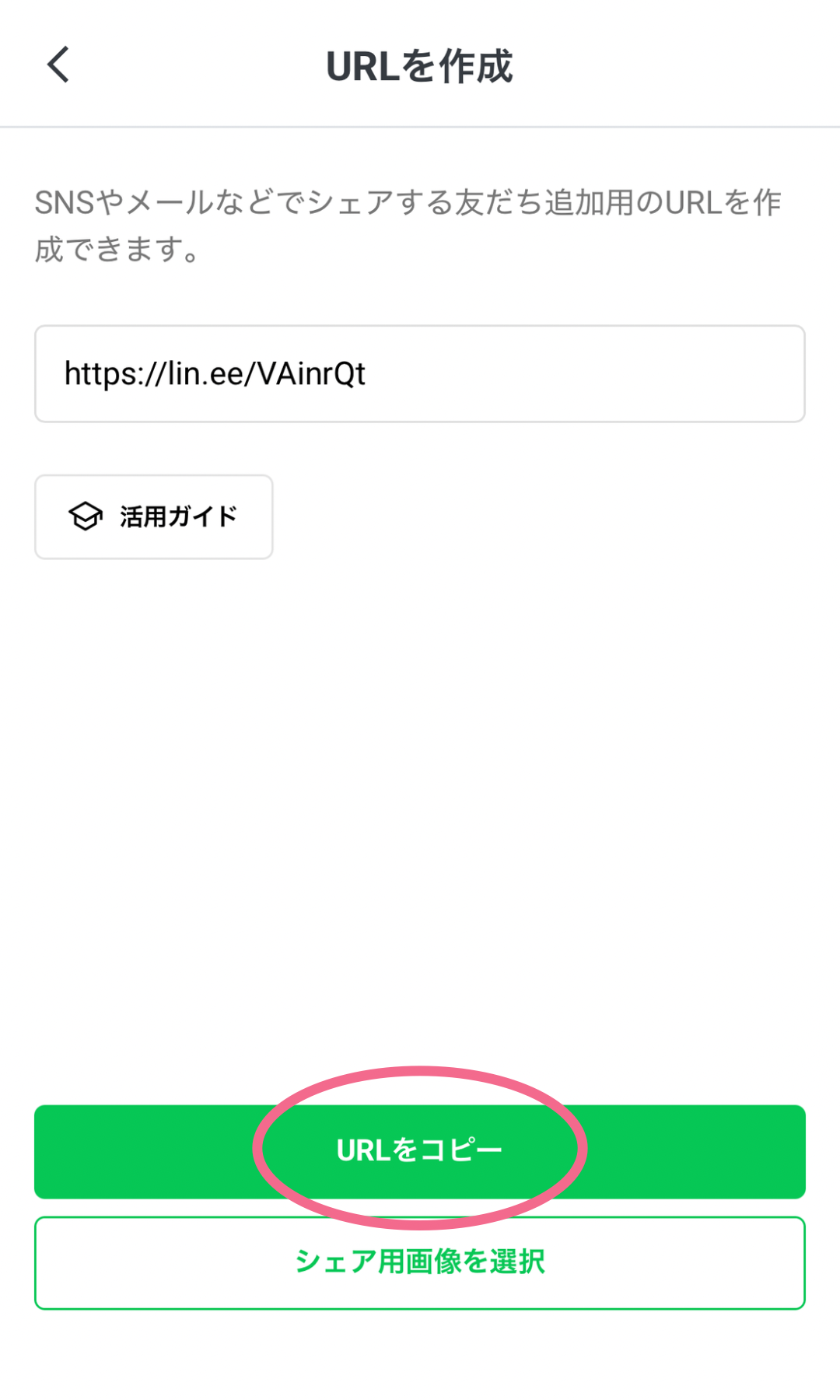Copy the URL with URLをコピー
This screenshot has height=1400, width=840.
(419, 1150)
